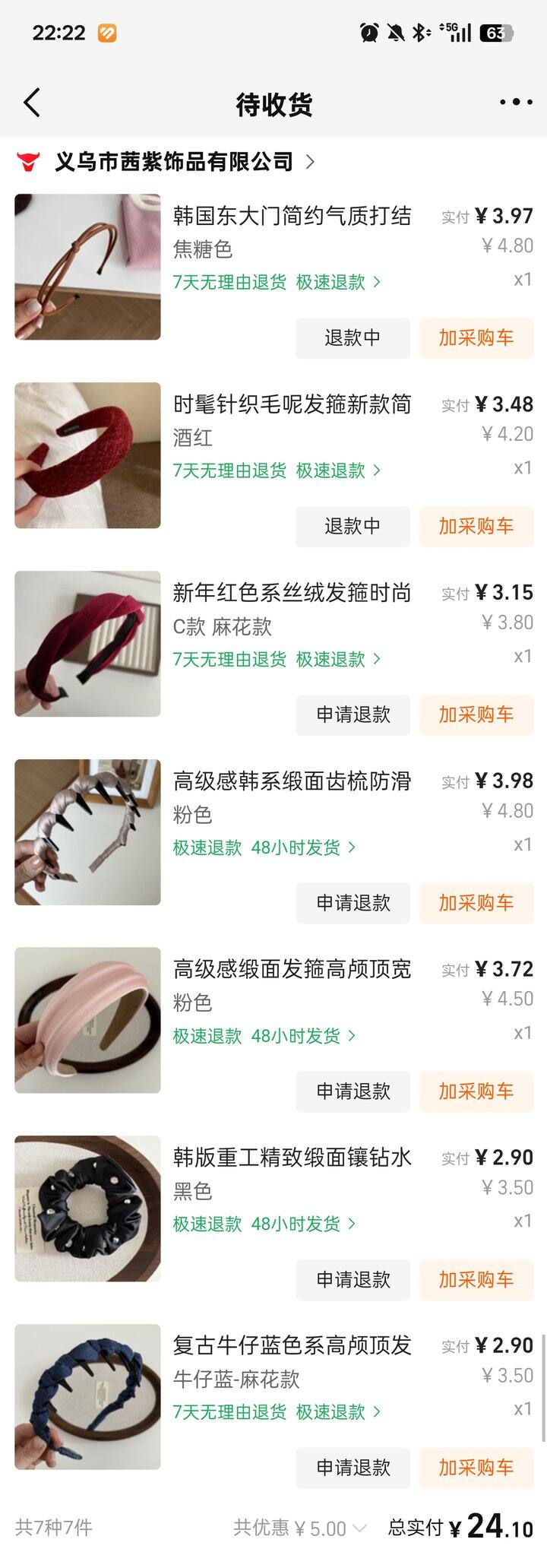Add the 牛仔蓝-麻花款 headband to 采购车
547x1568 pixels.
(x=476, y=1468)
